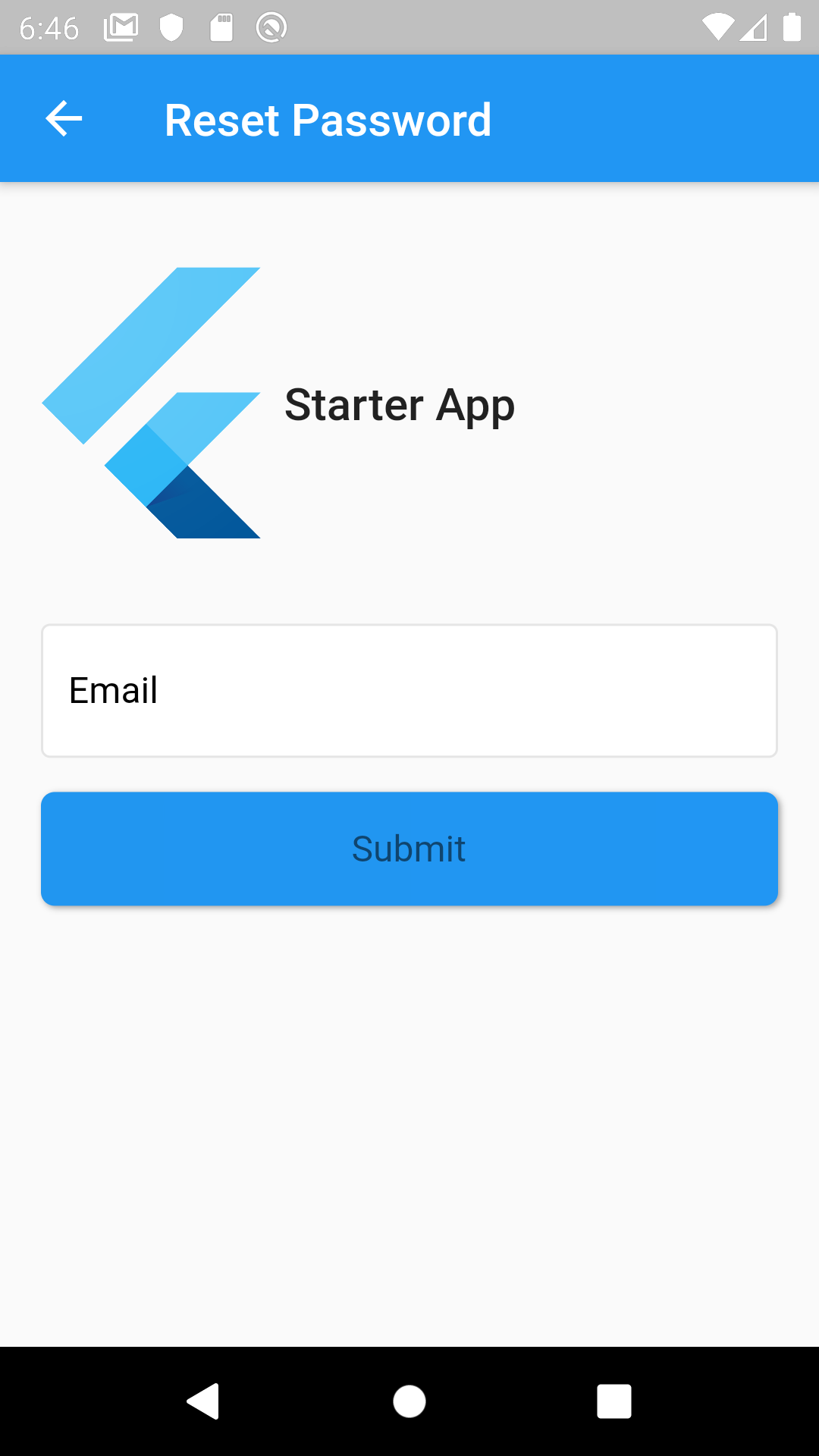The height and width of the screenshot is (1456, 819).
Task: Focus the Email text field
Action: (x=409, y=691)
